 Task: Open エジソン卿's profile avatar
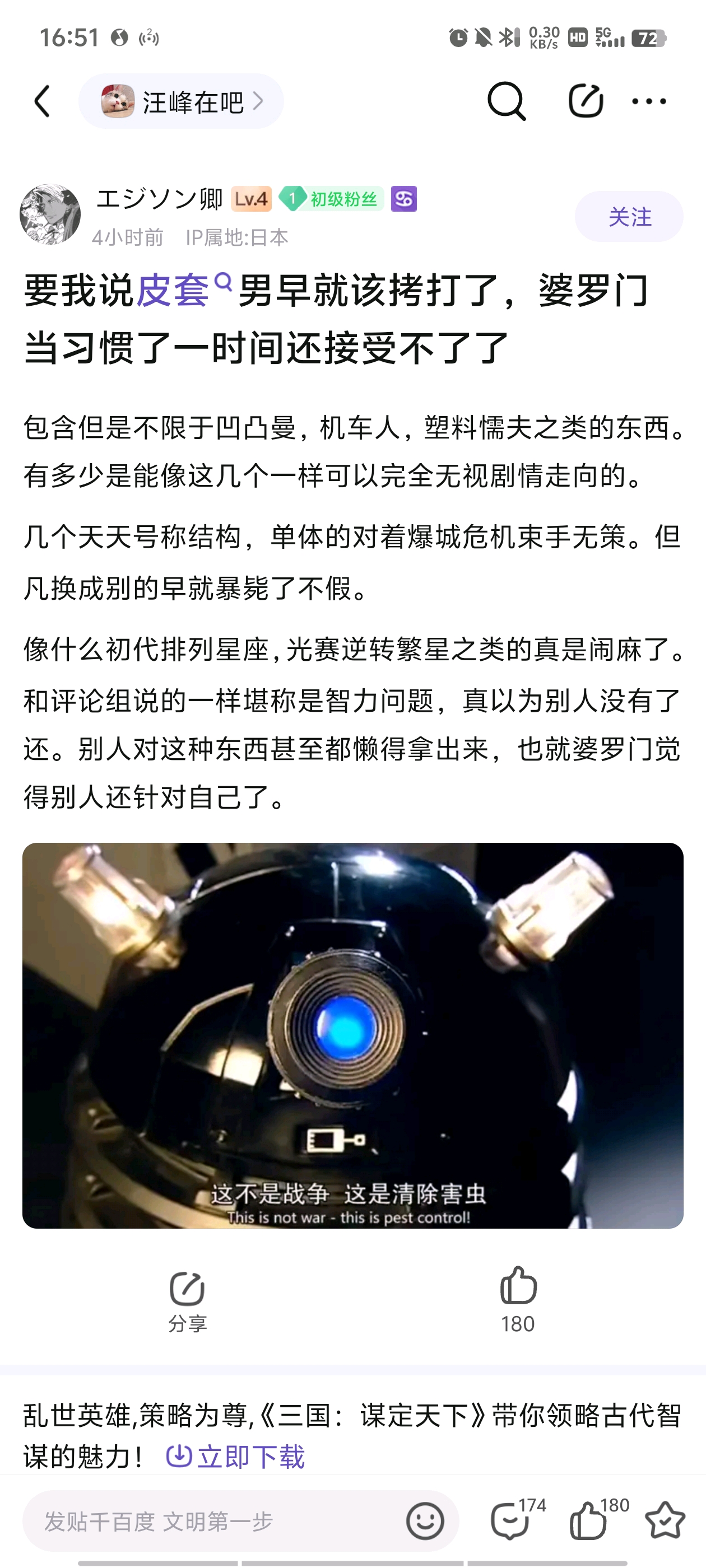(x=50, y=214)
